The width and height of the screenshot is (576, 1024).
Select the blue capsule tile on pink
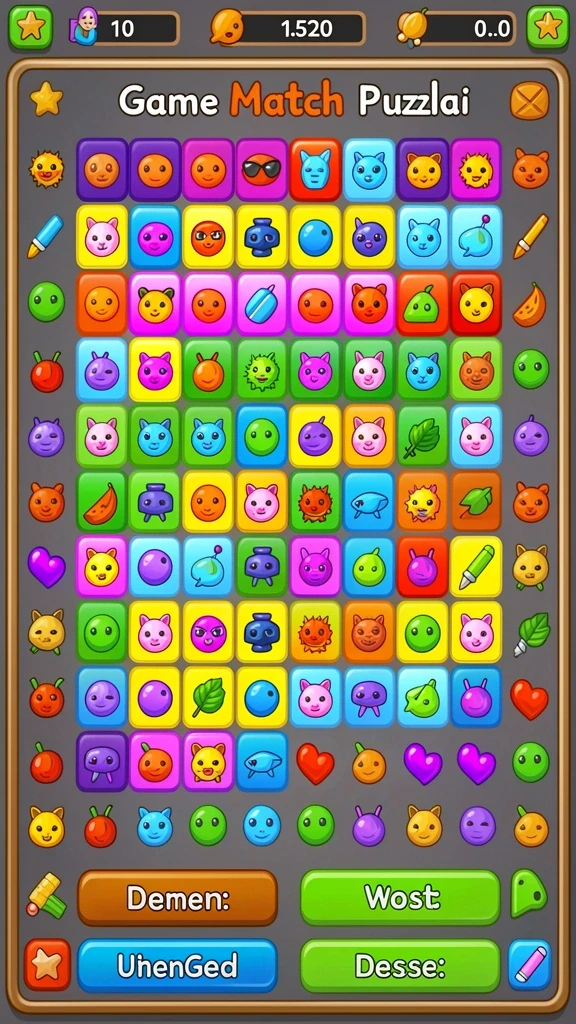[x=262, y=304]
